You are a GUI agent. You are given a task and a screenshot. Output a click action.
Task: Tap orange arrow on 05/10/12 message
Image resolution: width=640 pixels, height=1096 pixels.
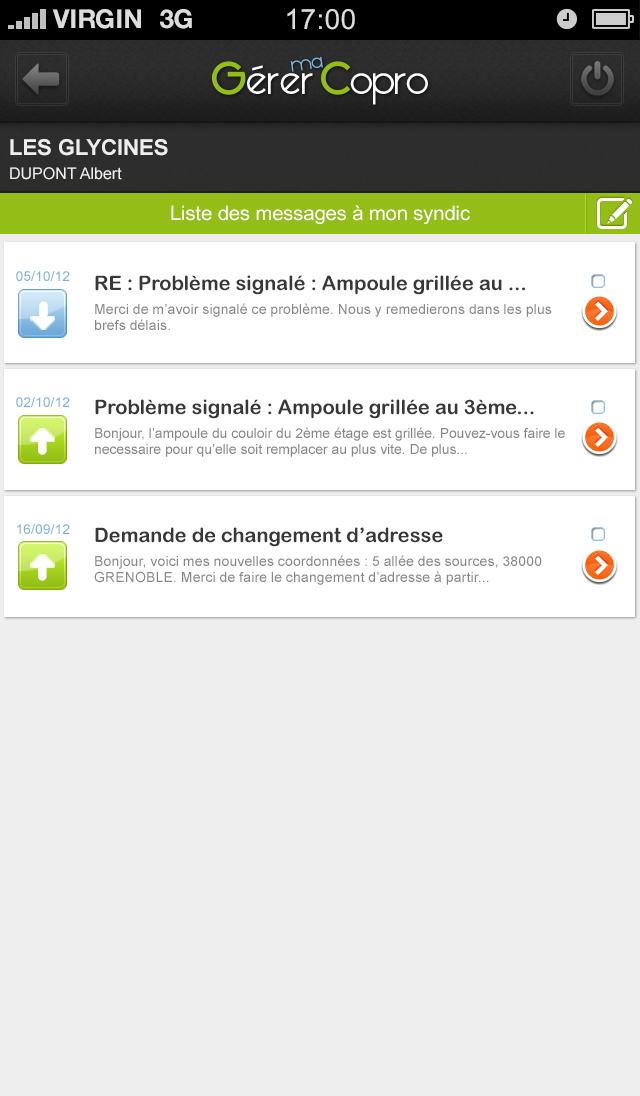599,313
